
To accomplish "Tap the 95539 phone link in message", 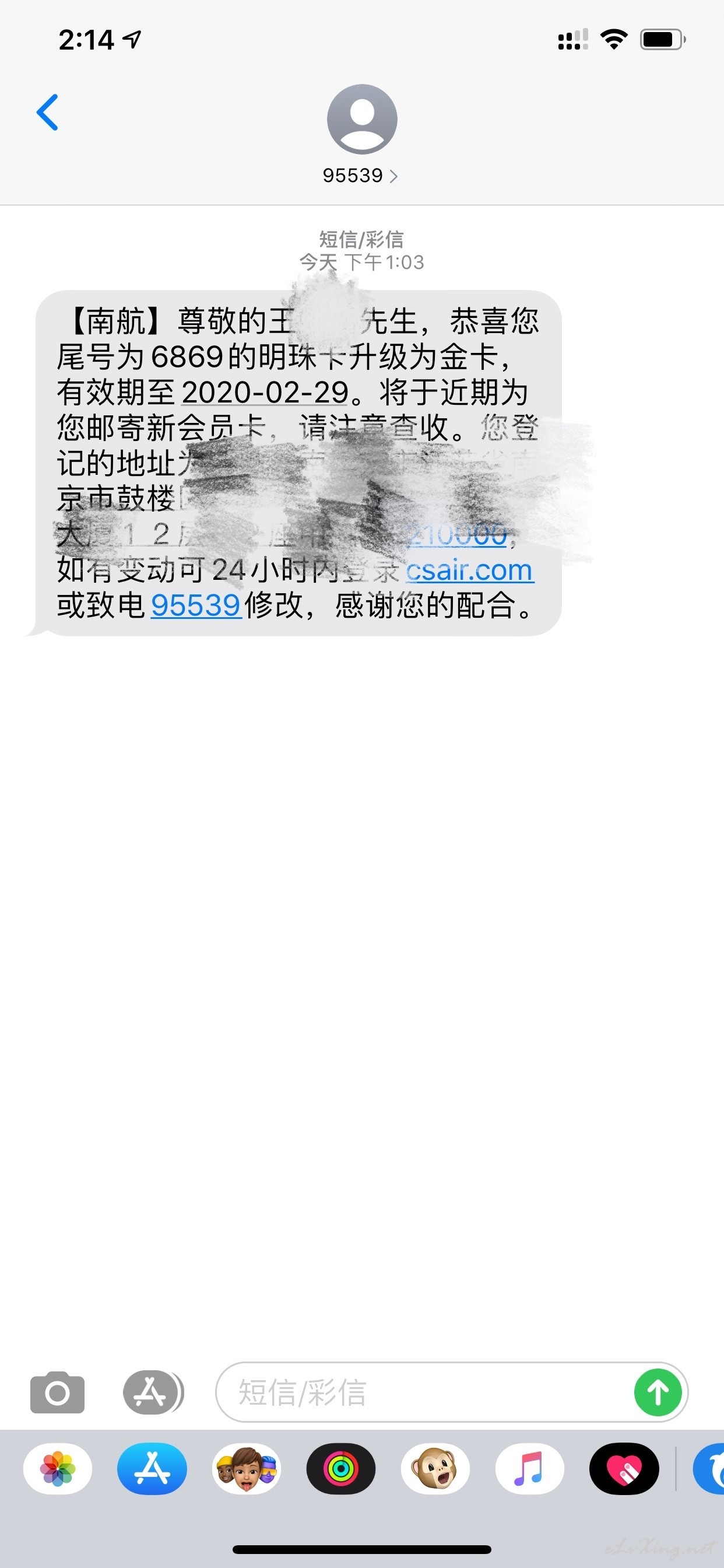I will pos(195,605).
